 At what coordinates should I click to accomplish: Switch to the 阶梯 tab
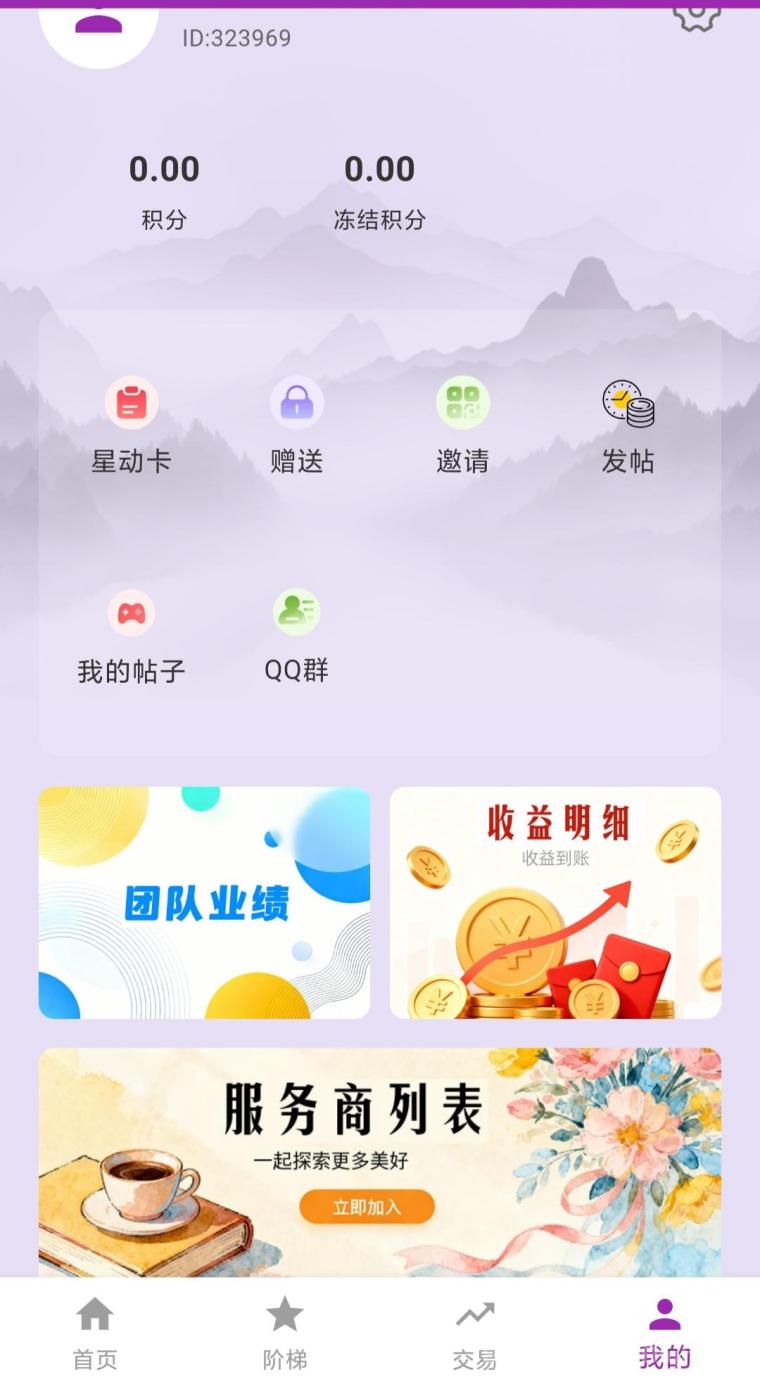tap(285, 1330)
